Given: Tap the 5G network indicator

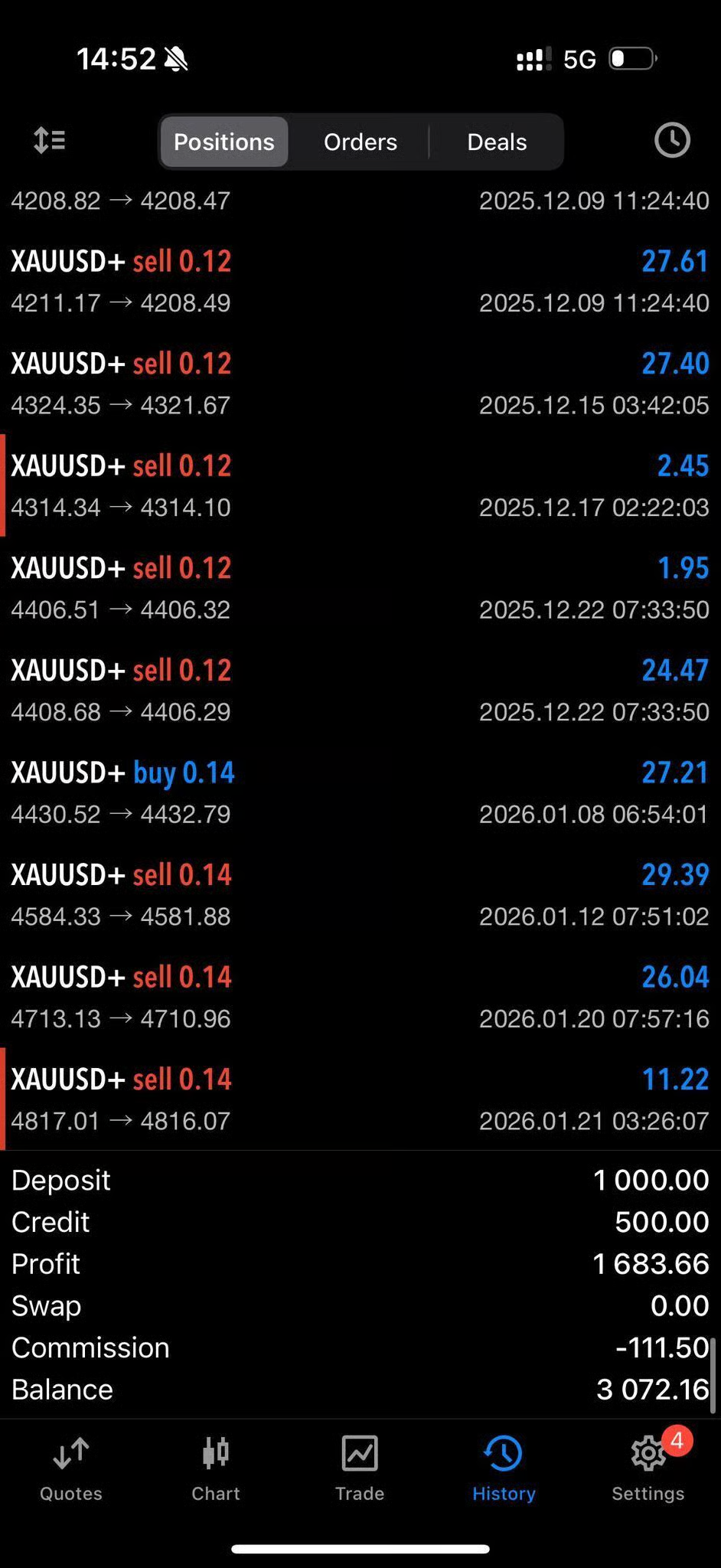Looking at the screenshot, I should pyautogui.click(x=581, y=58).
